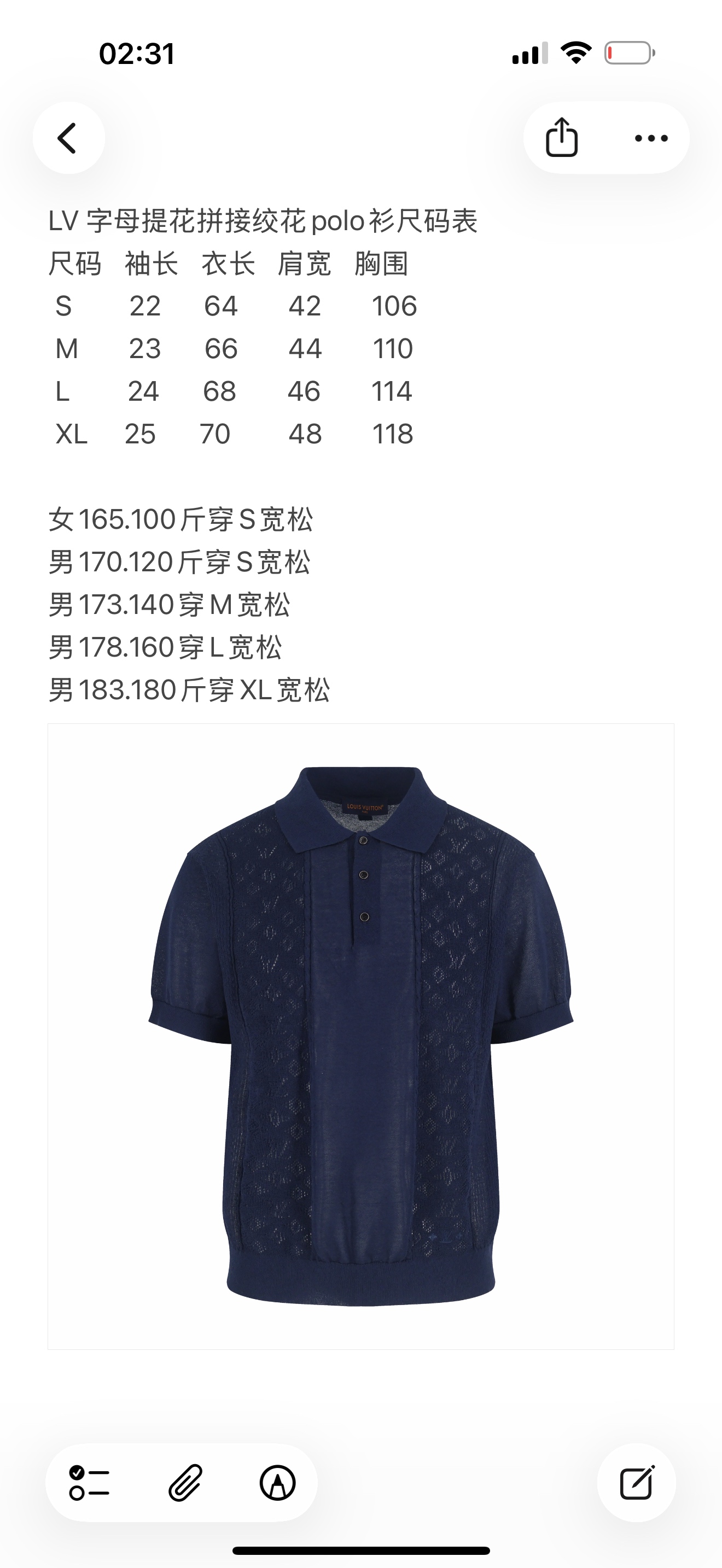This screenshot has height=1568, width=722.
Task: Share this note
Action: [561, 138]
